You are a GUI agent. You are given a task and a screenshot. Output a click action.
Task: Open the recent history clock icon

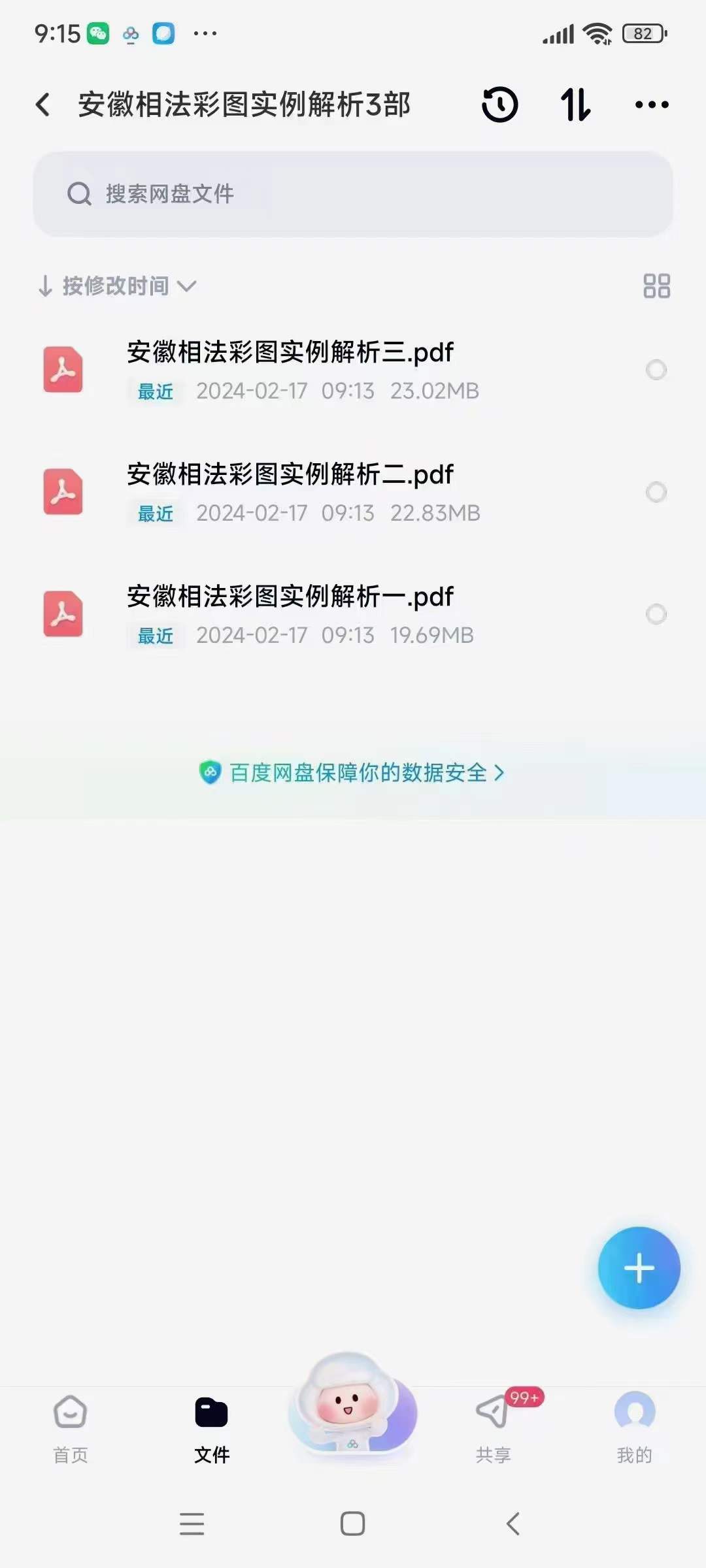pyautogui.click(x=500, y=105)
